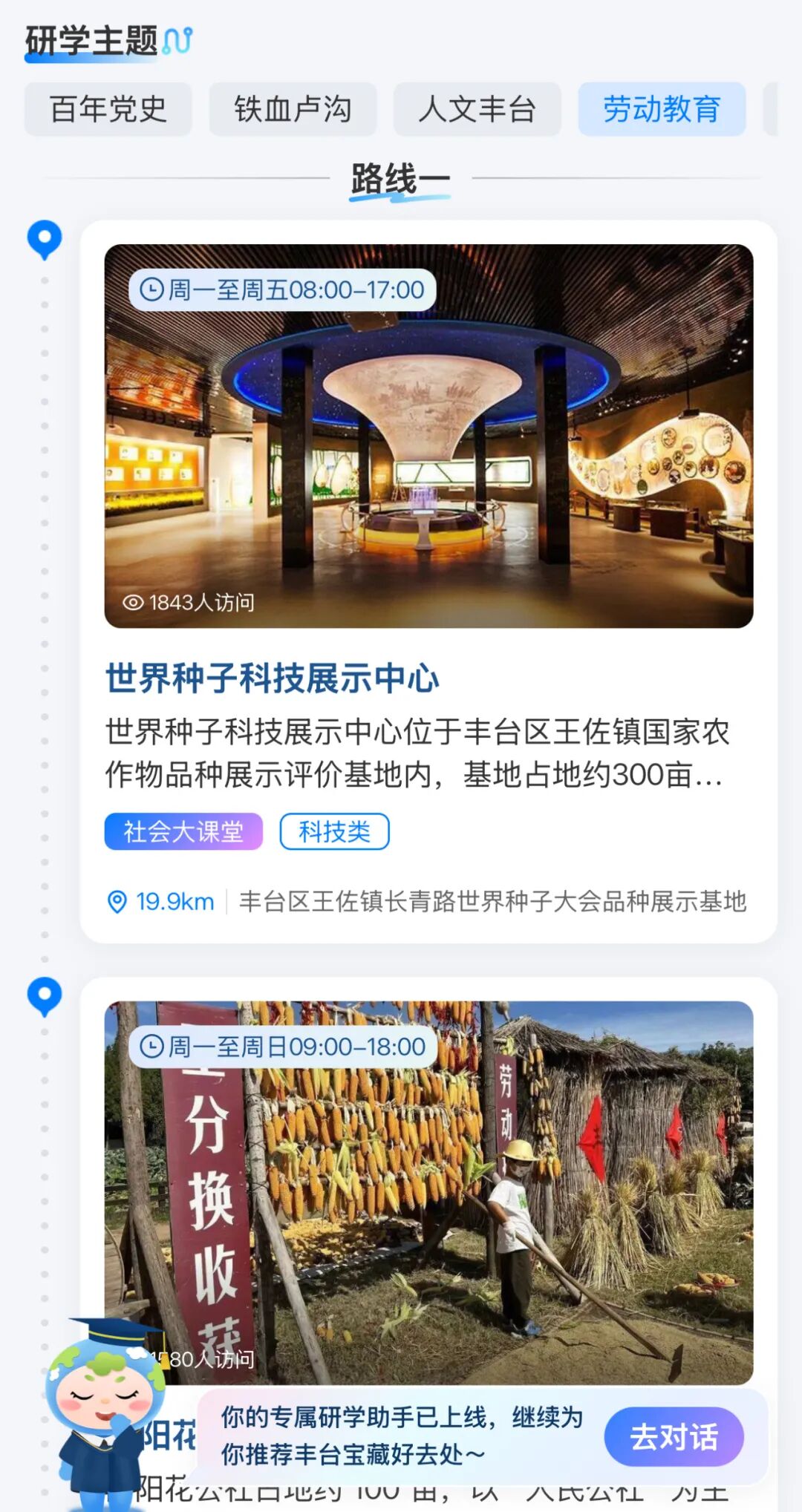Select the 劳动教育 theme chip

tap(661, 109)
